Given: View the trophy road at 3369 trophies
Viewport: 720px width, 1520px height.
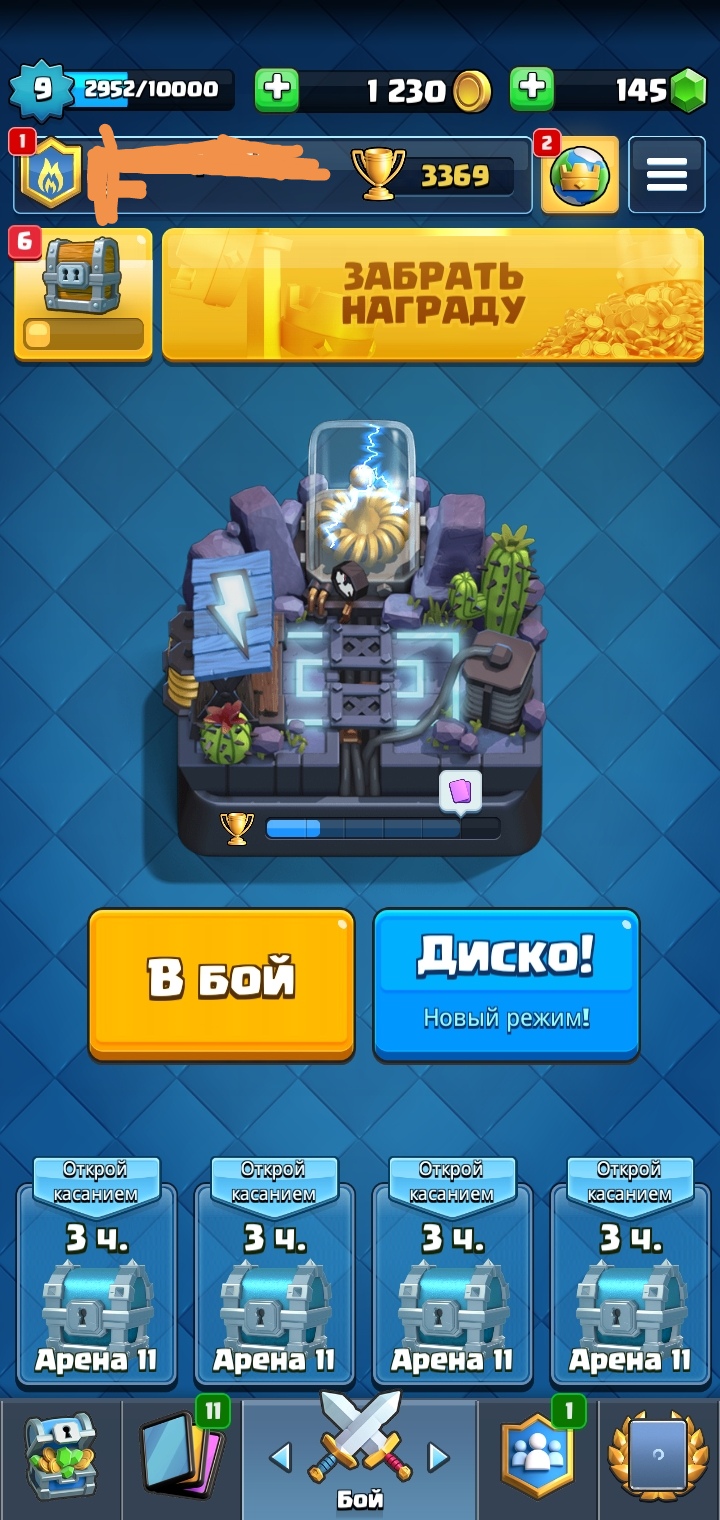Looking at the screenshot, I should click(433, 176).
